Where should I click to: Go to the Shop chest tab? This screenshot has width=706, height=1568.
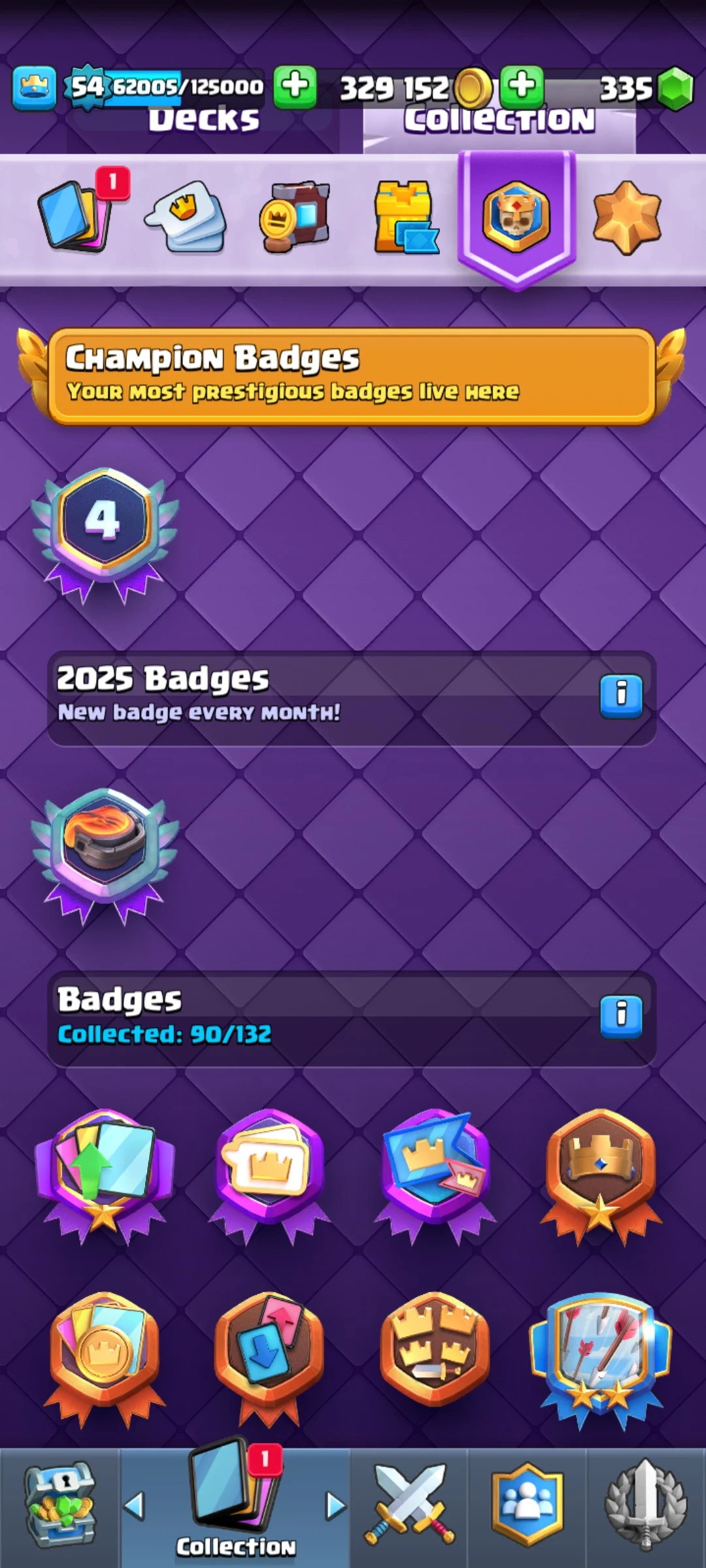[x=60, y=1506]
